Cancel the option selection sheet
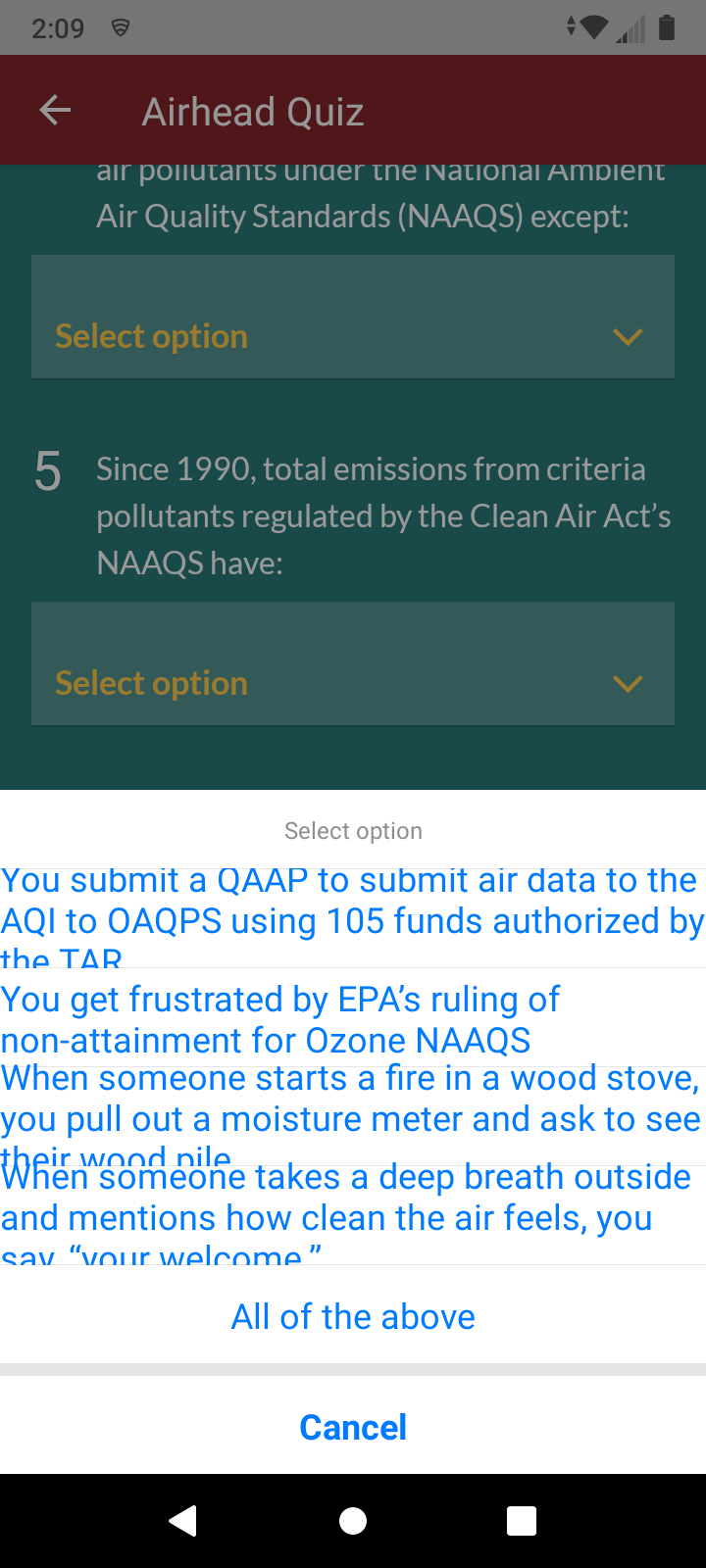Image resolution: width=706 pixels, height=1568 pixels. [353, 1427]
